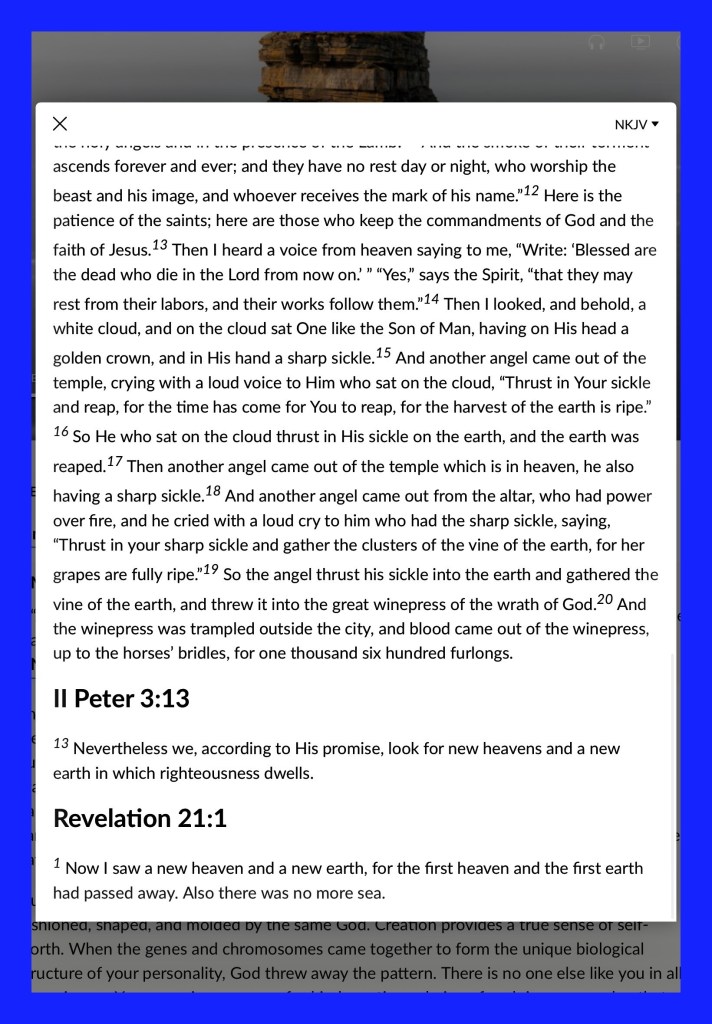
Task: Open the NKJV translation dropdown
Action: (x=637, y=125)
